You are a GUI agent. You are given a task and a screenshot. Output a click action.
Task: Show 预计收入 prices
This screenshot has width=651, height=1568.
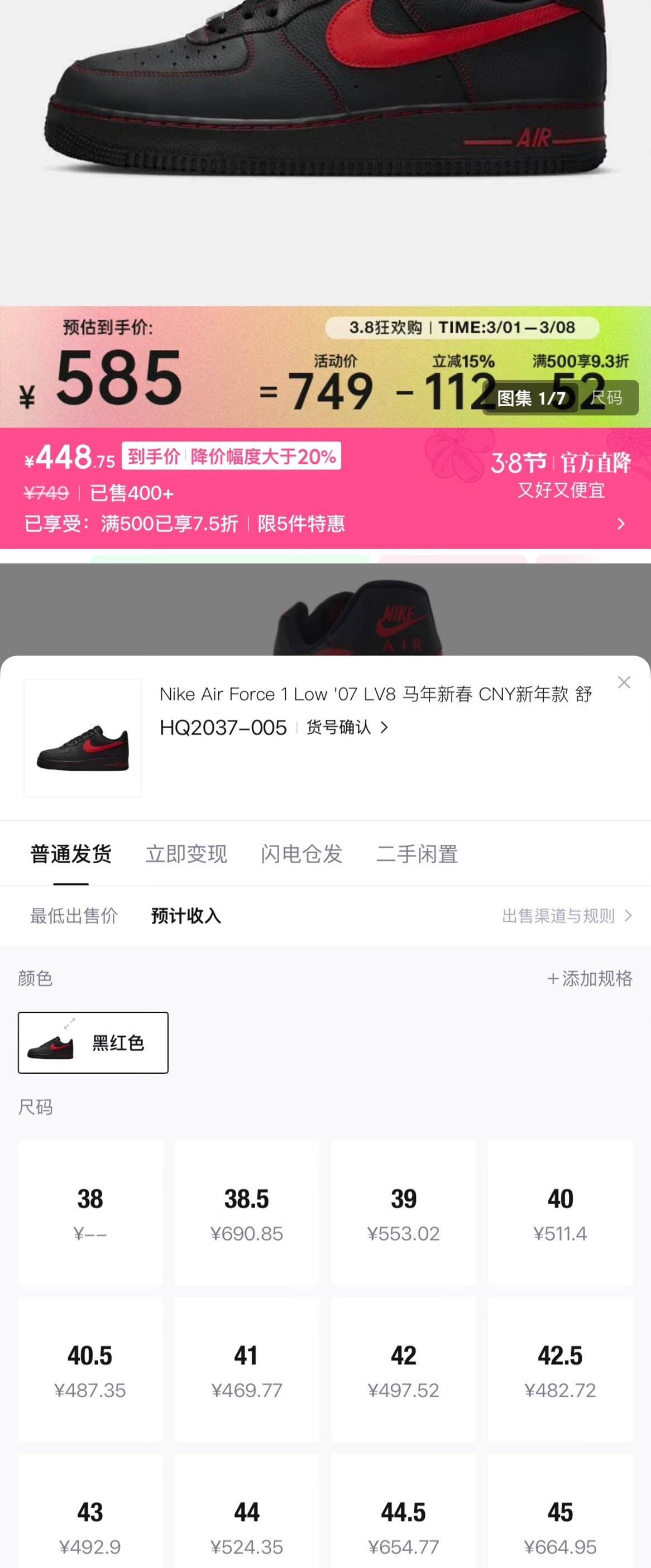[186, 916]
